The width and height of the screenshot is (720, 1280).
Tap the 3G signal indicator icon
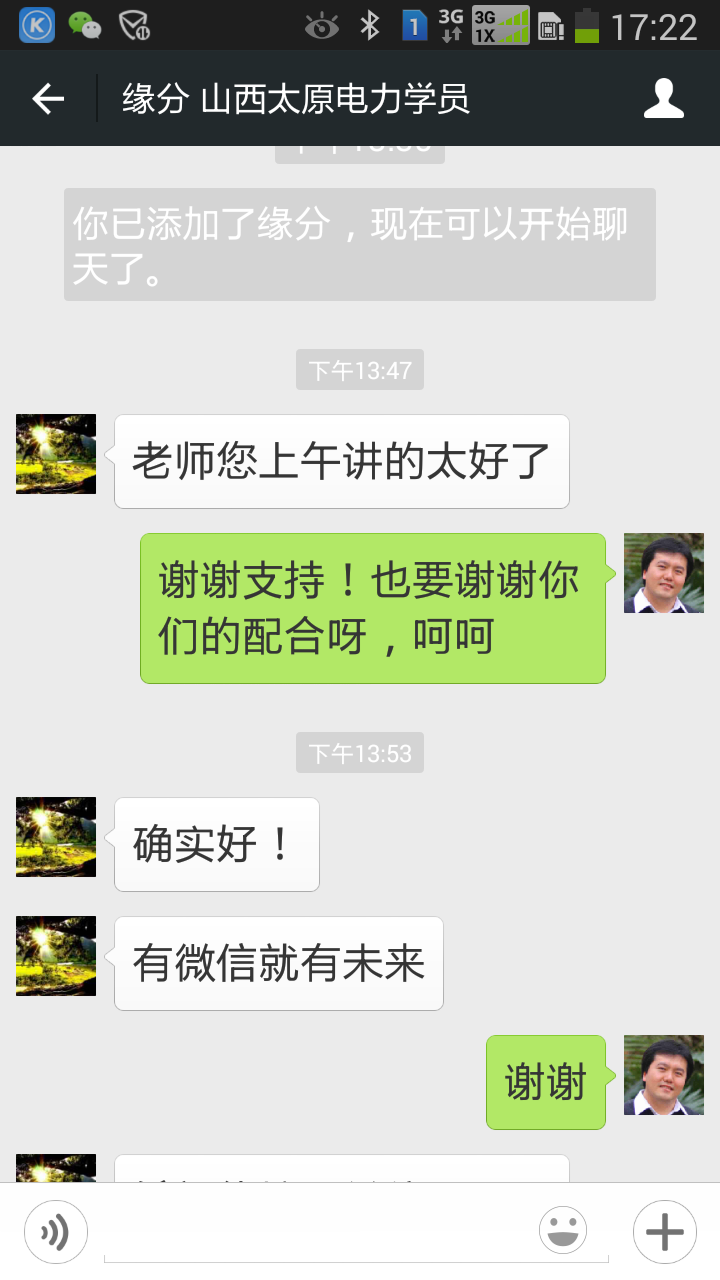500,26
